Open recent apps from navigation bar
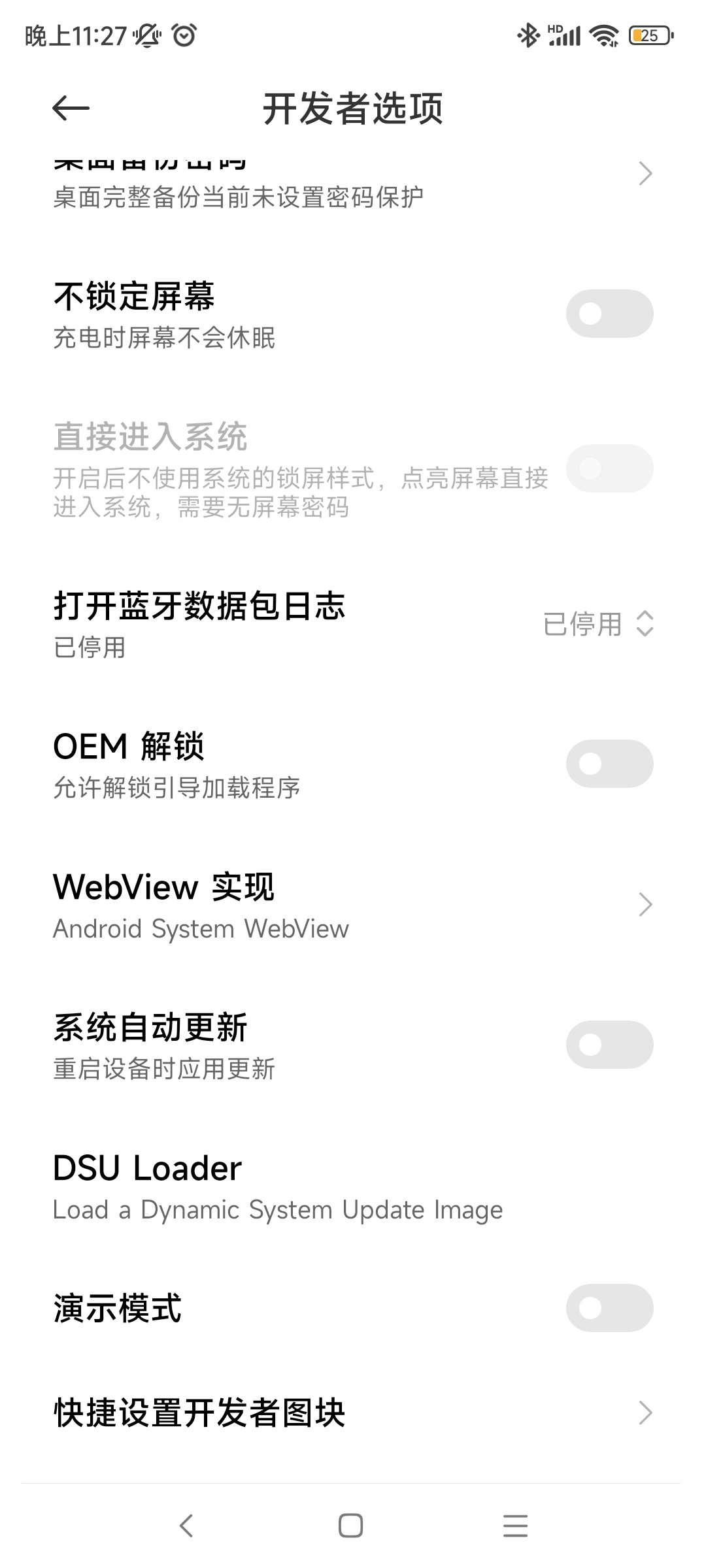 point(515,1526)
